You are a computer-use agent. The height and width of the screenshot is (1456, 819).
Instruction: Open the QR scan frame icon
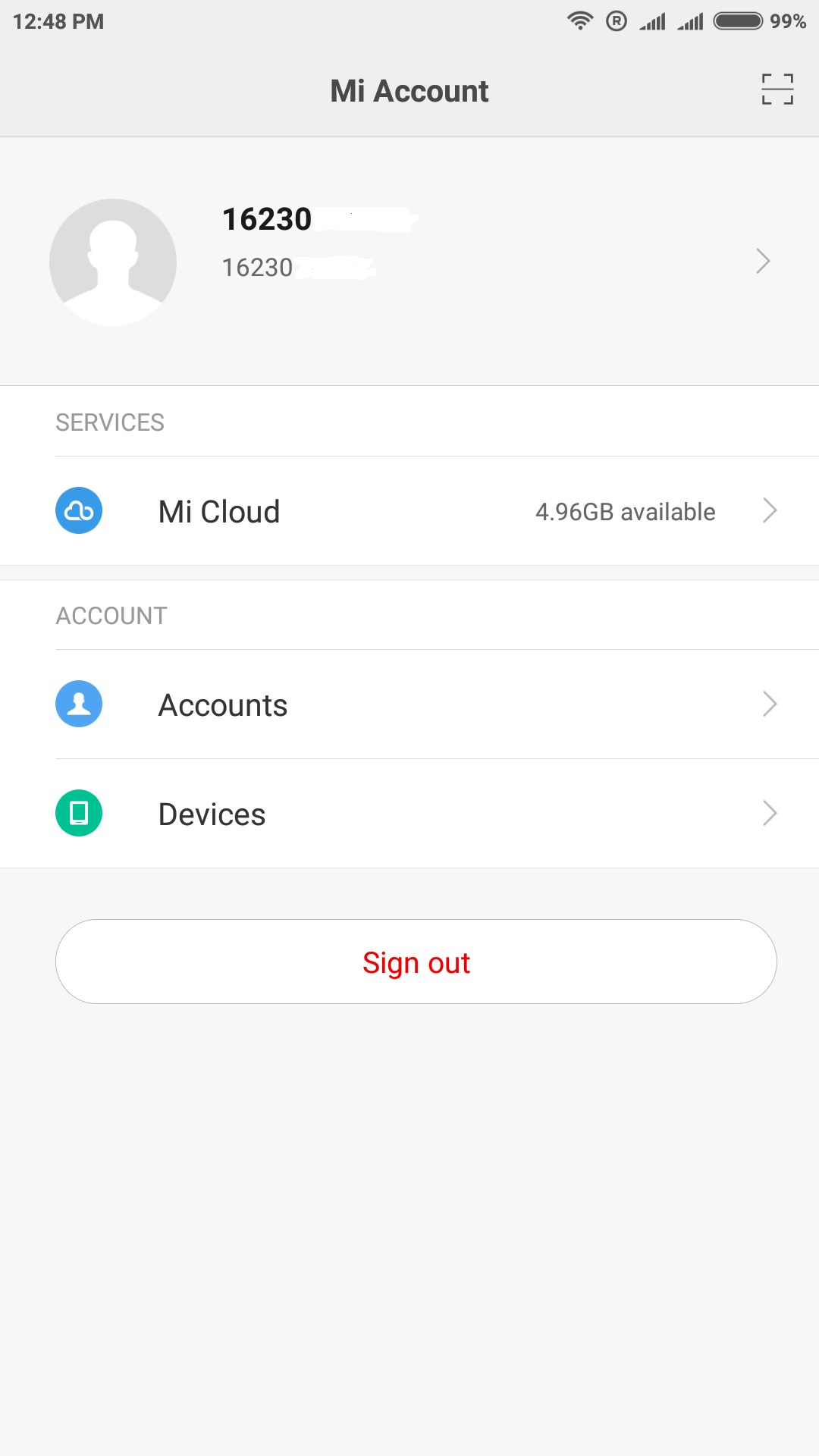[x=778, y=89]
